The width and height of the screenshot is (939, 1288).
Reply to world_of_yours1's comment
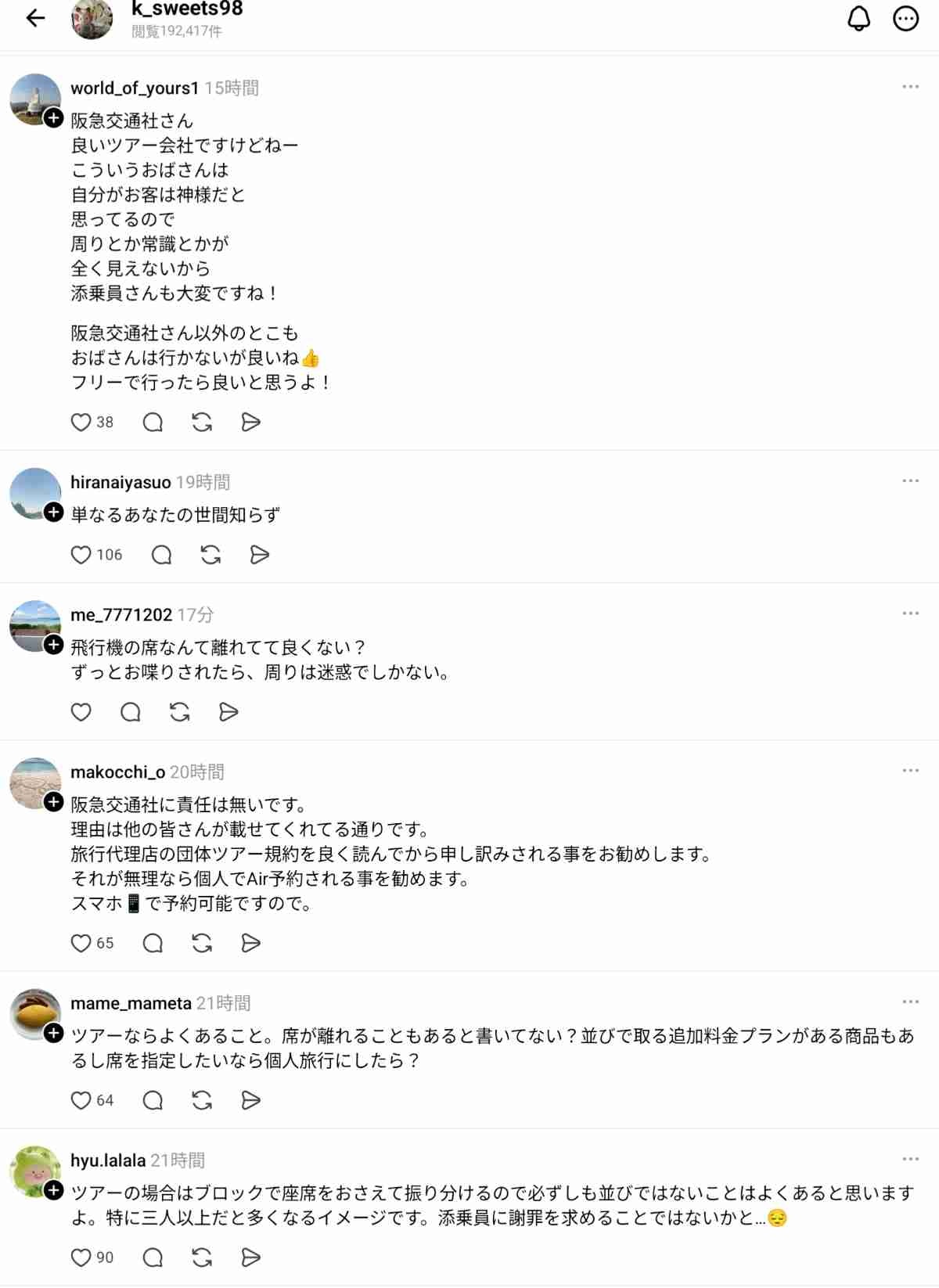click(153, 423)
